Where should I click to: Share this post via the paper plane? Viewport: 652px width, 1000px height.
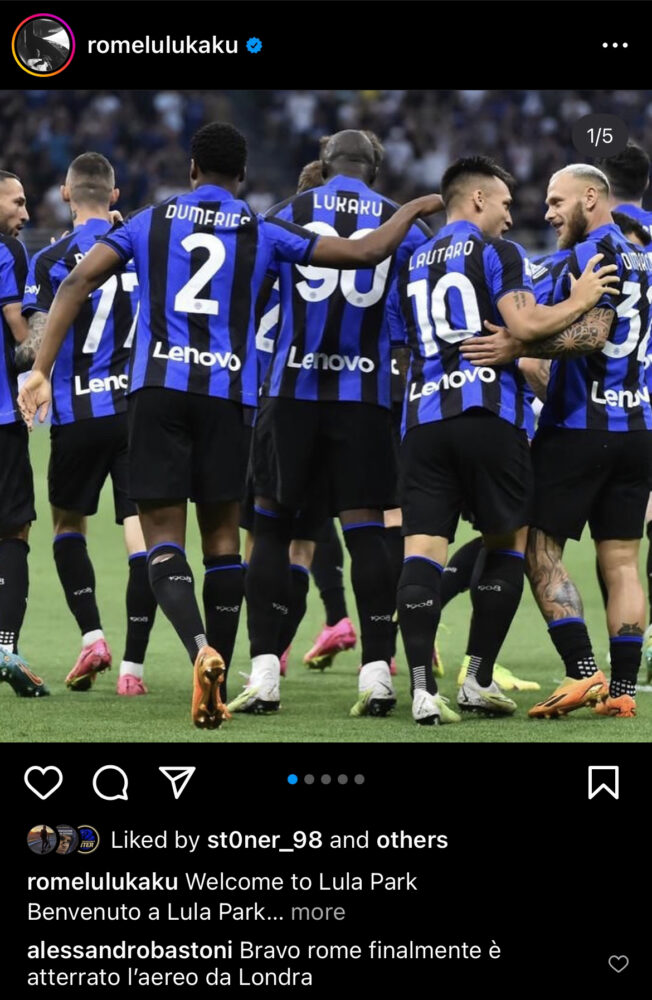click(x=177, y=782)
